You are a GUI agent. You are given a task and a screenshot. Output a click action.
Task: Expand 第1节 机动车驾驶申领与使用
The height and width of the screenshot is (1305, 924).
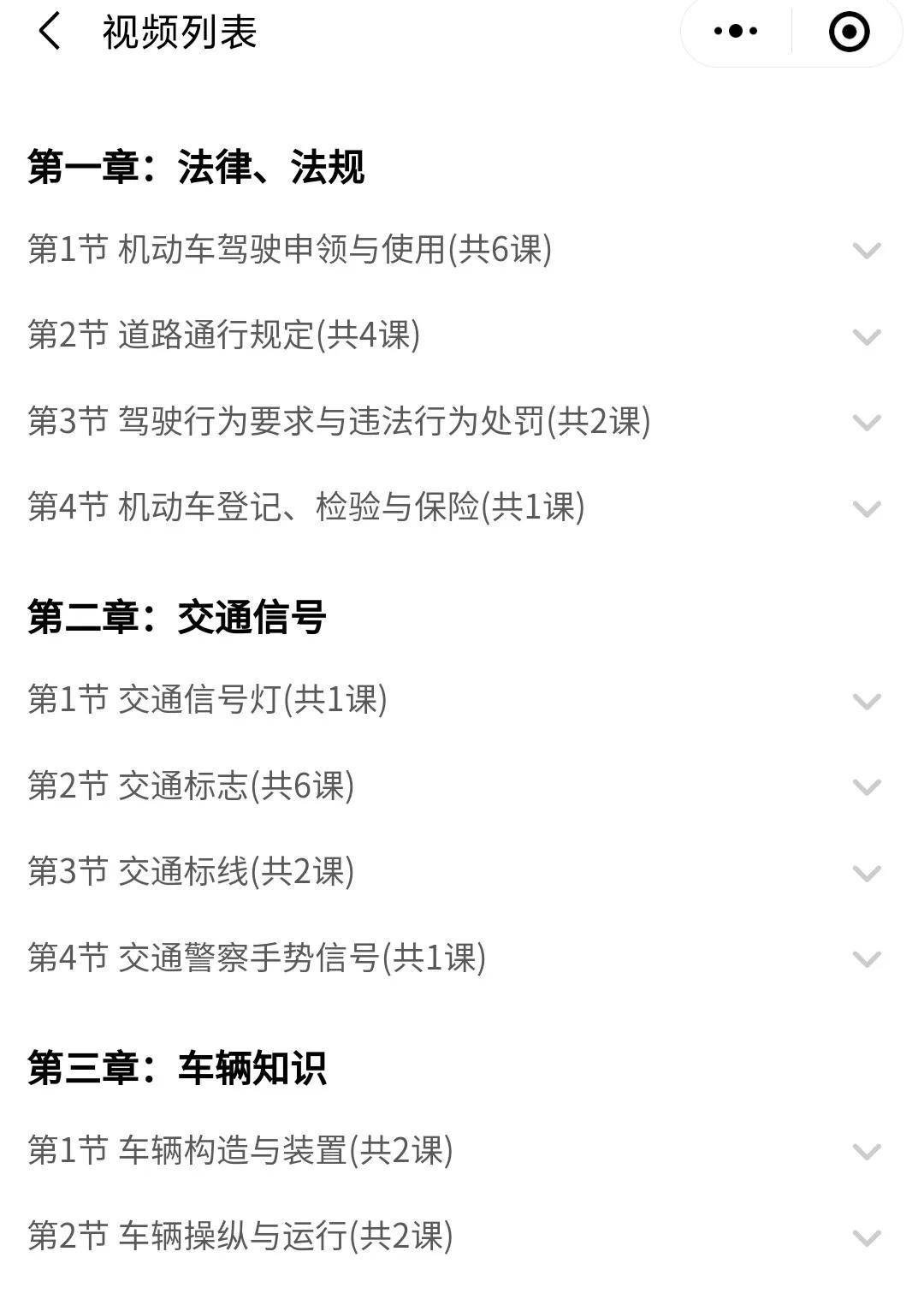pos(867,251)
